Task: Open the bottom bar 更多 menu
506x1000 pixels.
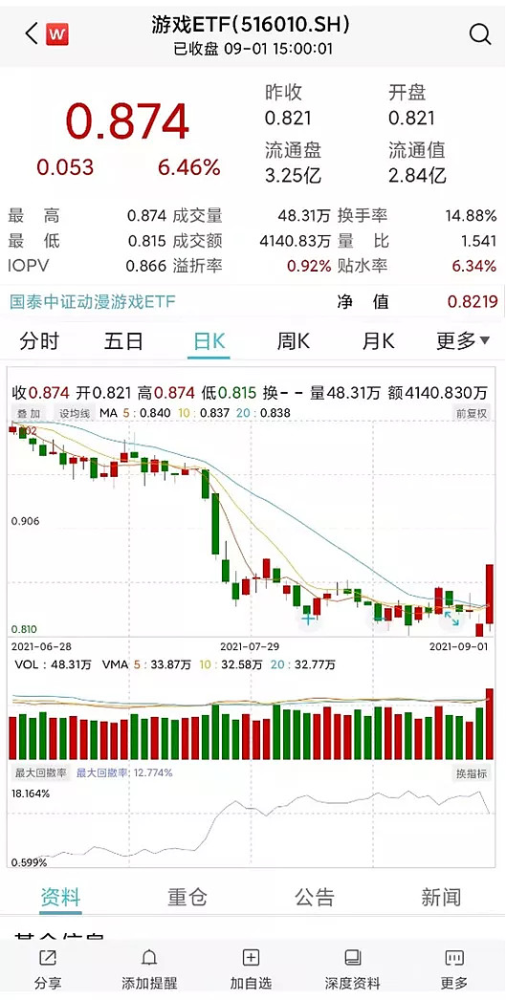Action: tap(454, 968)
